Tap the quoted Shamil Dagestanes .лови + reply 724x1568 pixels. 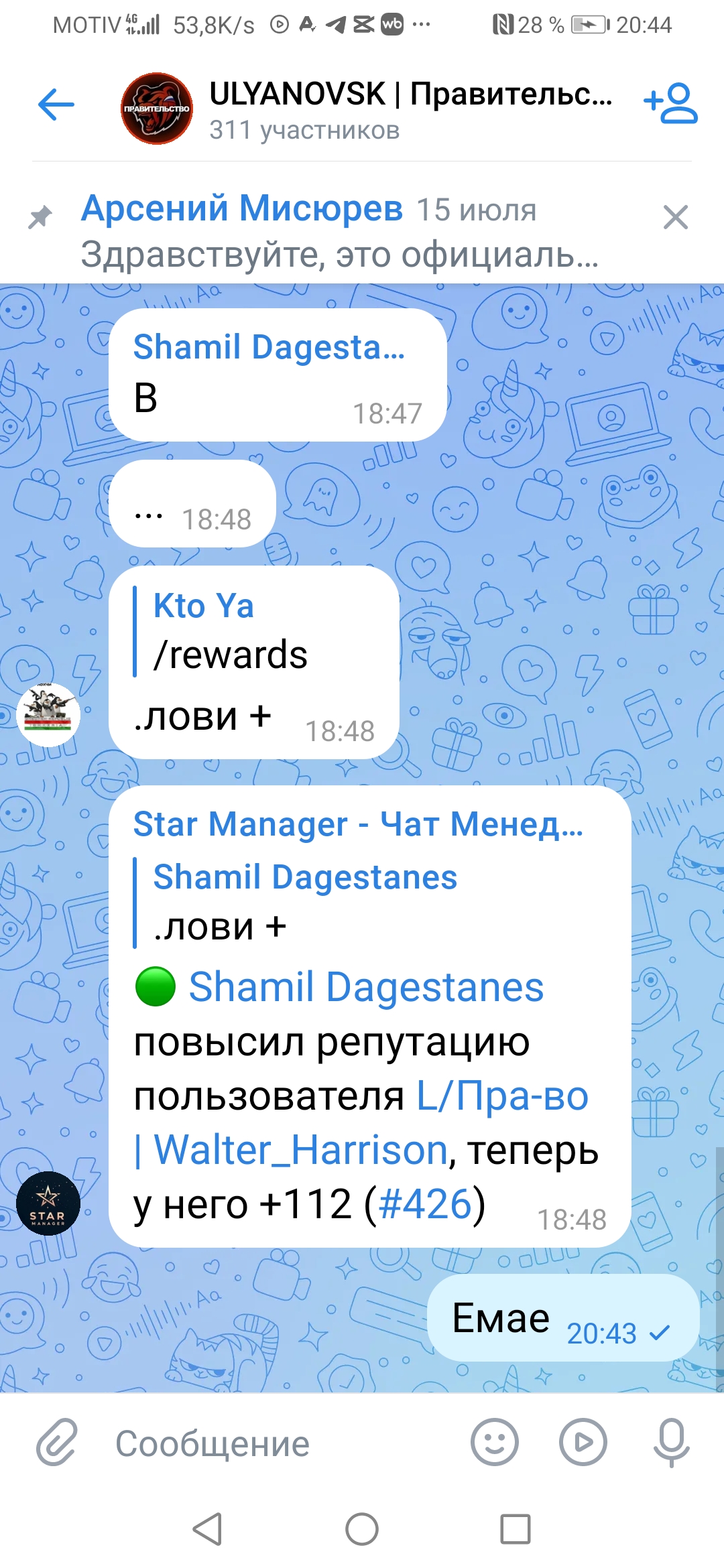[x=295, y=903]
